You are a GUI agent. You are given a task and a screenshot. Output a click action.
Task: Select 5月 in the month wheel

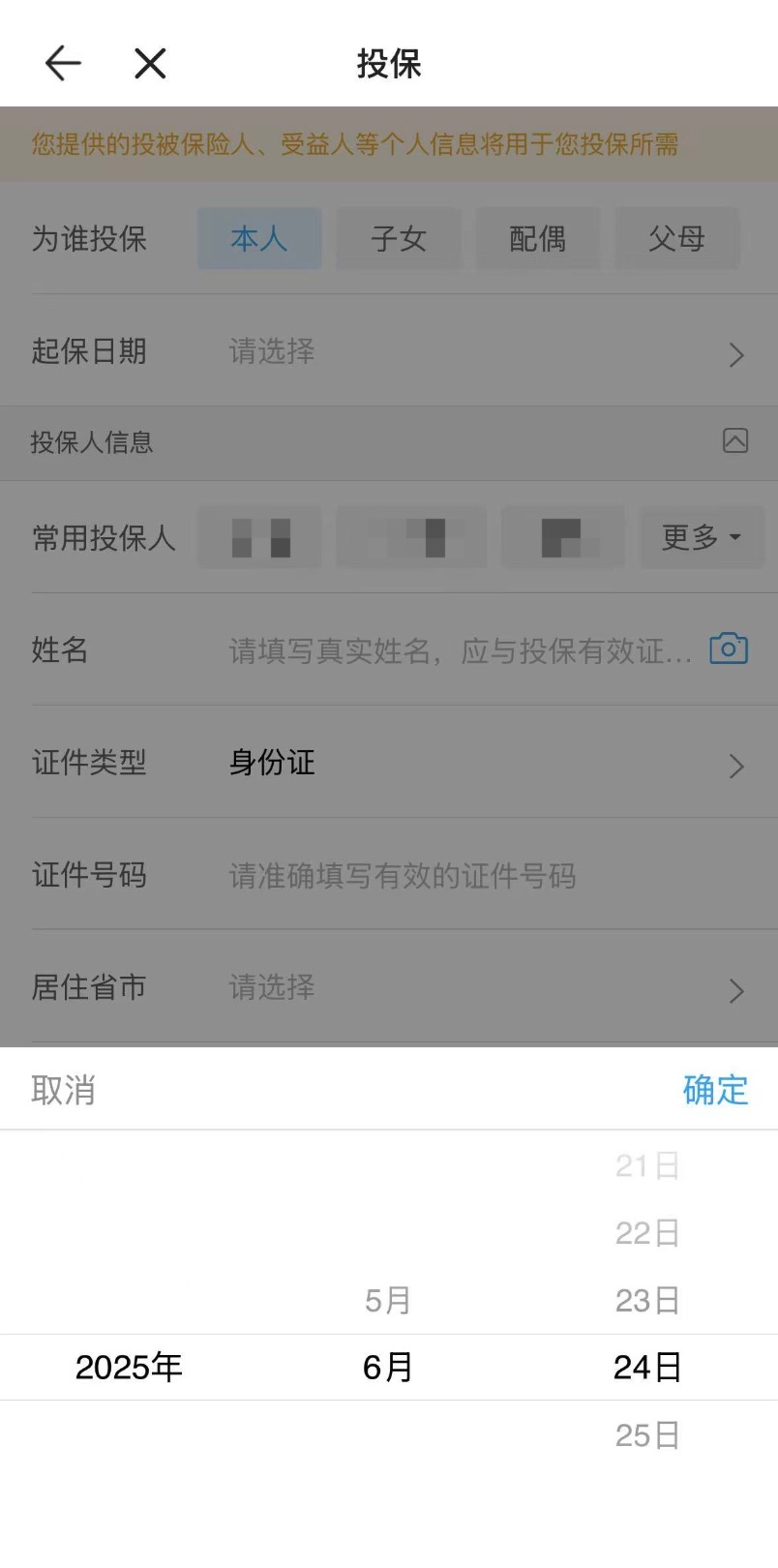pos(388,1300)
